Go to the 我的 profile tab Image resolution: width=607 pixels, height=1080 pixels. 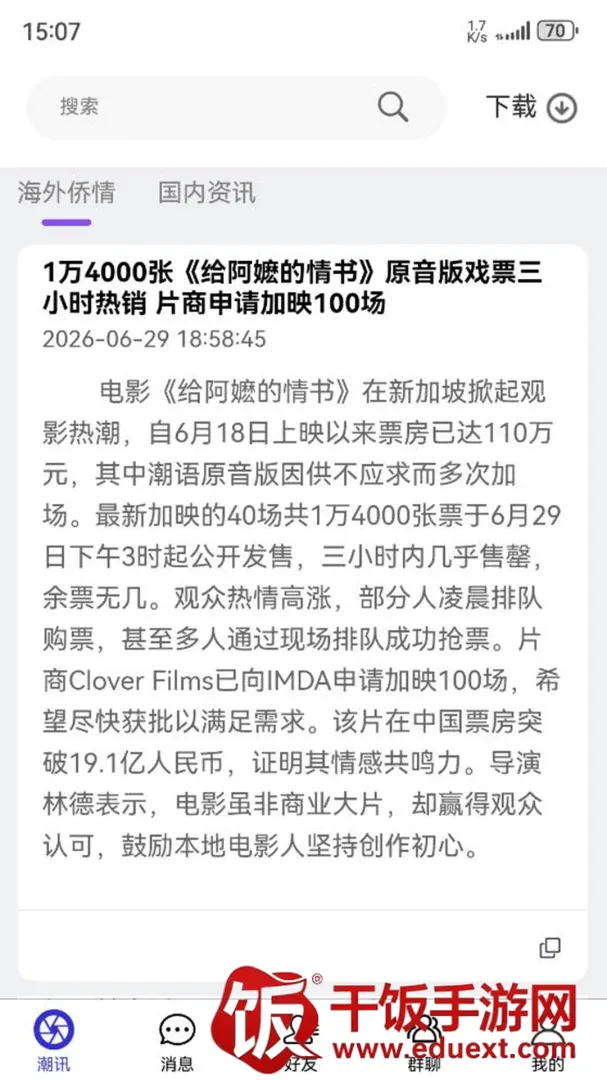pyautogui.click(x=549, y=1039)
